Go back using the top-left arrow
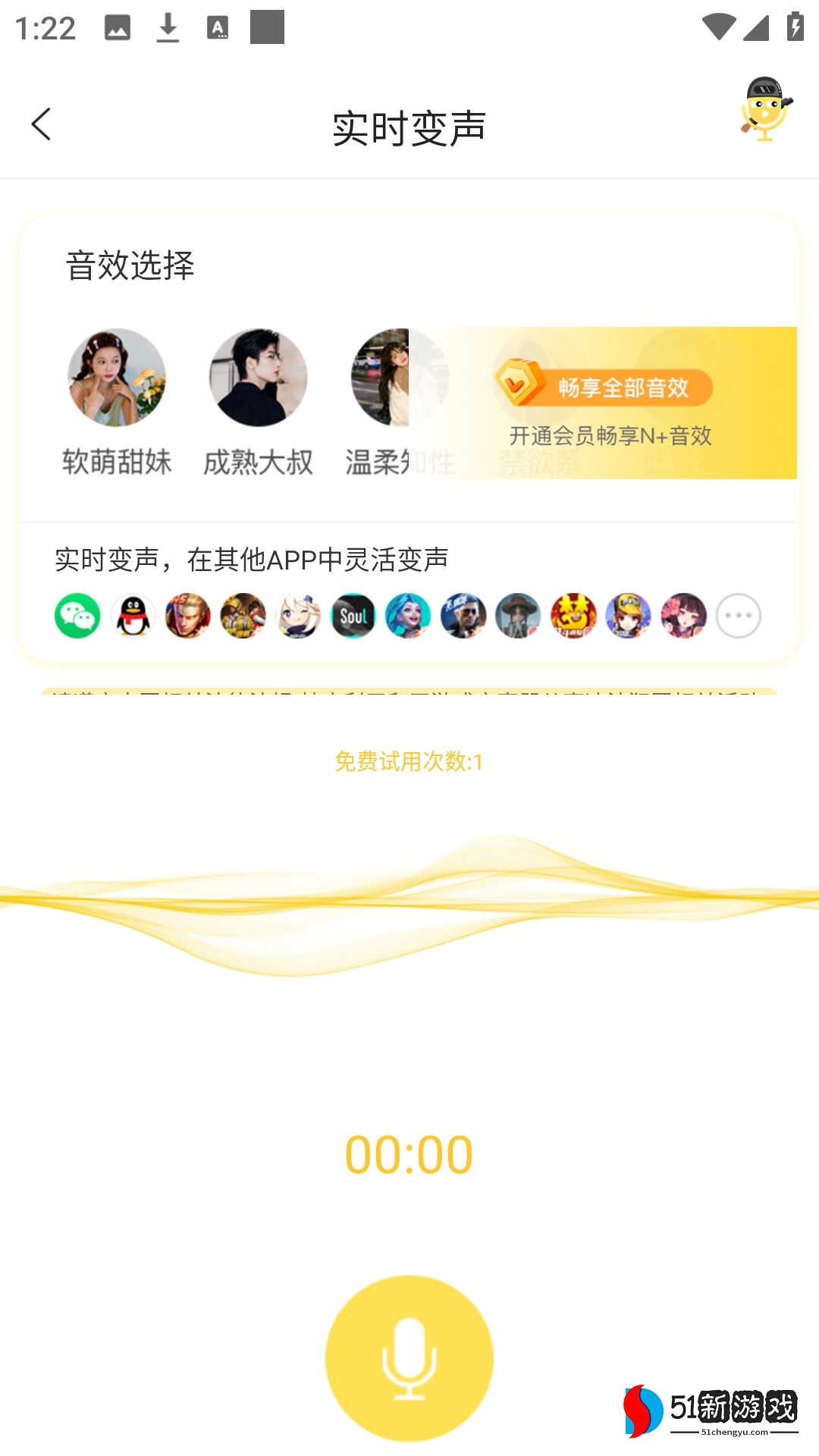 coord(42,124)
